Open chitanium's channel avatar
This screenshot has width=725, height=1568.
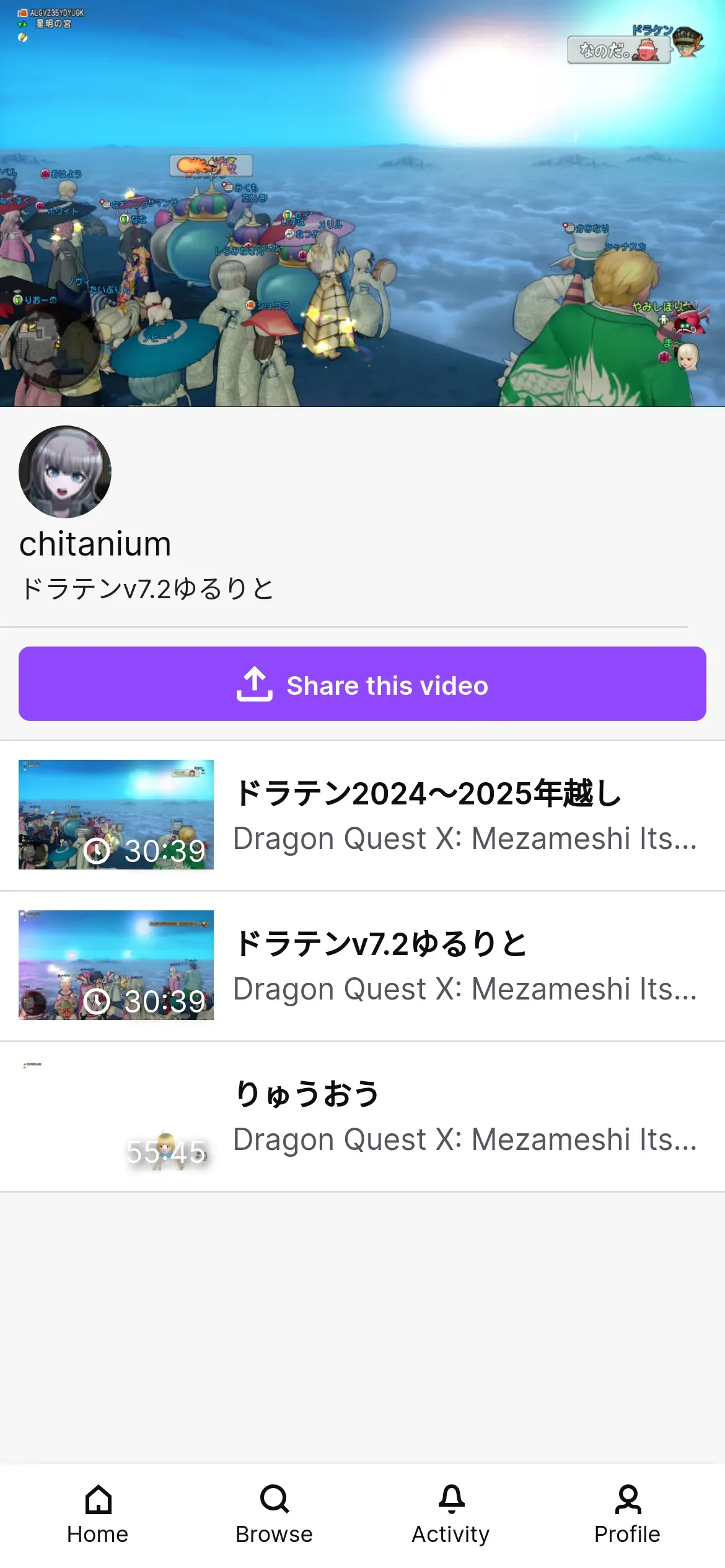(x=65, y=472)
